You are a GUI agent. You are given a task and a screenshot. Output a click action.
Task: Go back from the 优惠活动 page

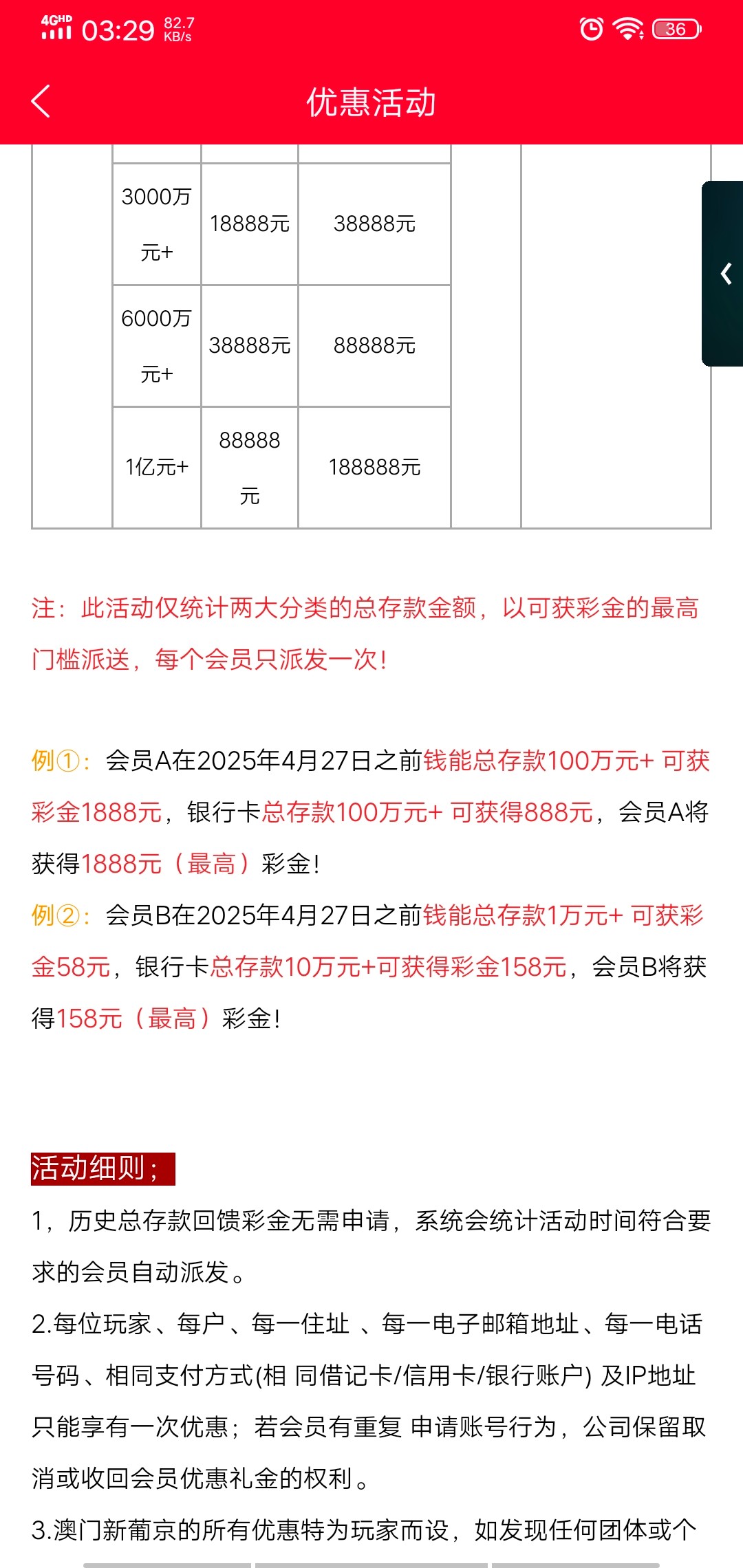click(x=41, y=102)
